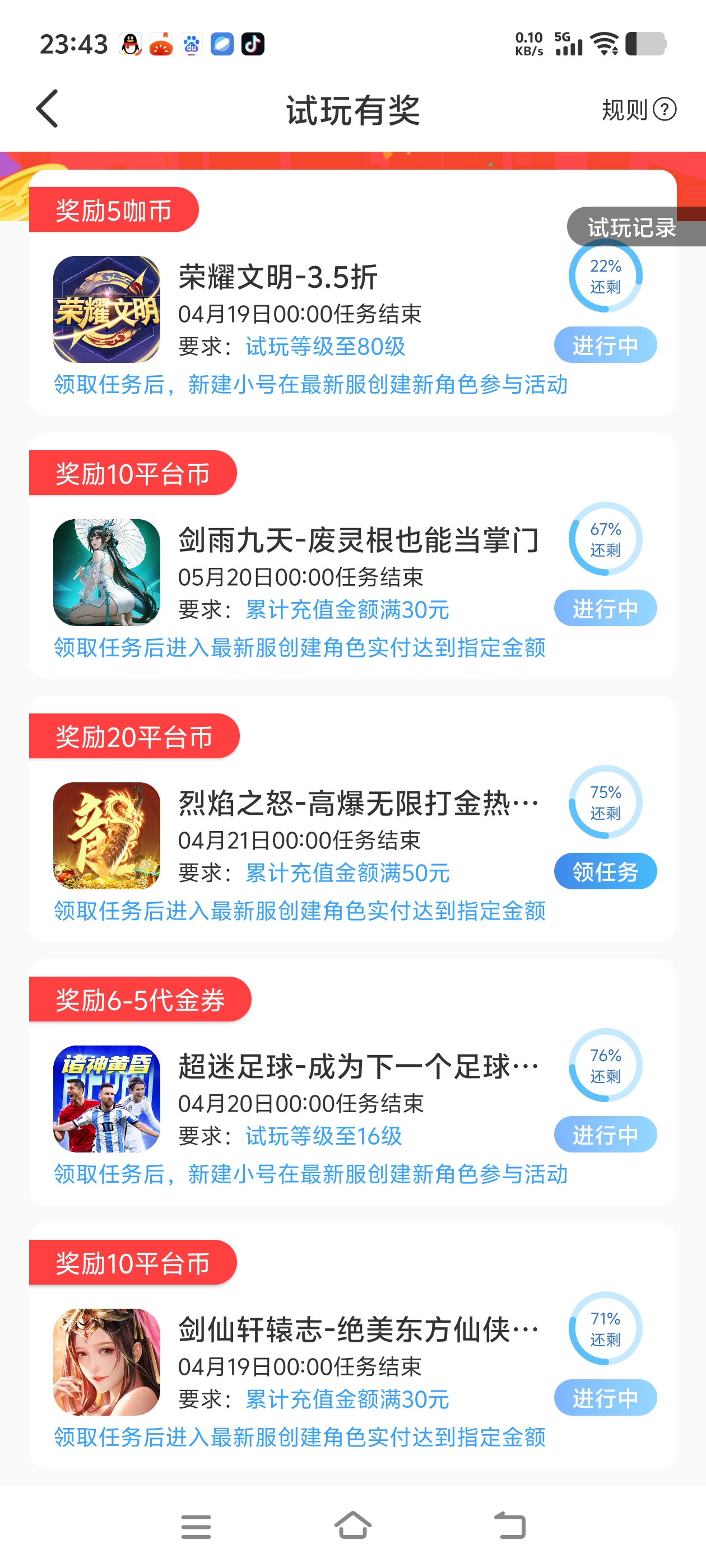Claim the 烈焰之怒 task with 领任务
Image resolution: width=706 pixels, height=1568 pixels.
[604, 871]
